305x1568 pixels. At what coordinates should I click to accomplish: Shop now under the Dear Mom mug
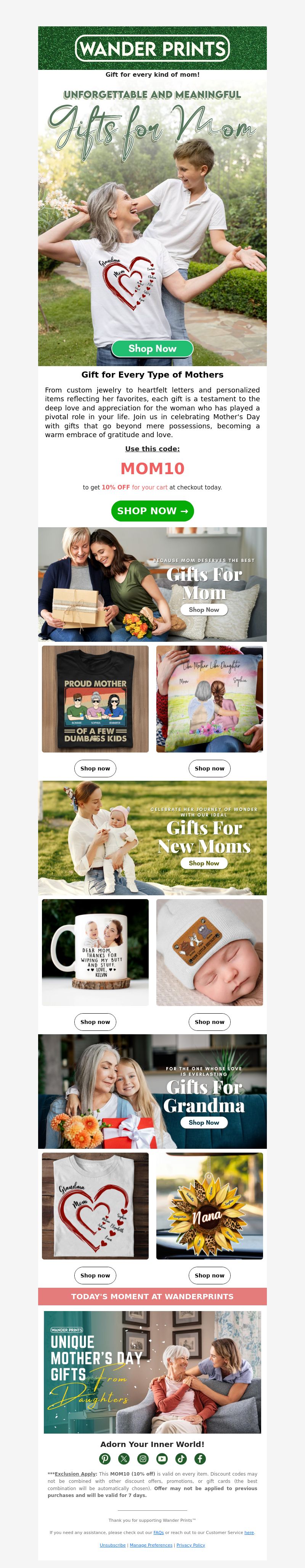pos(95,1021)
